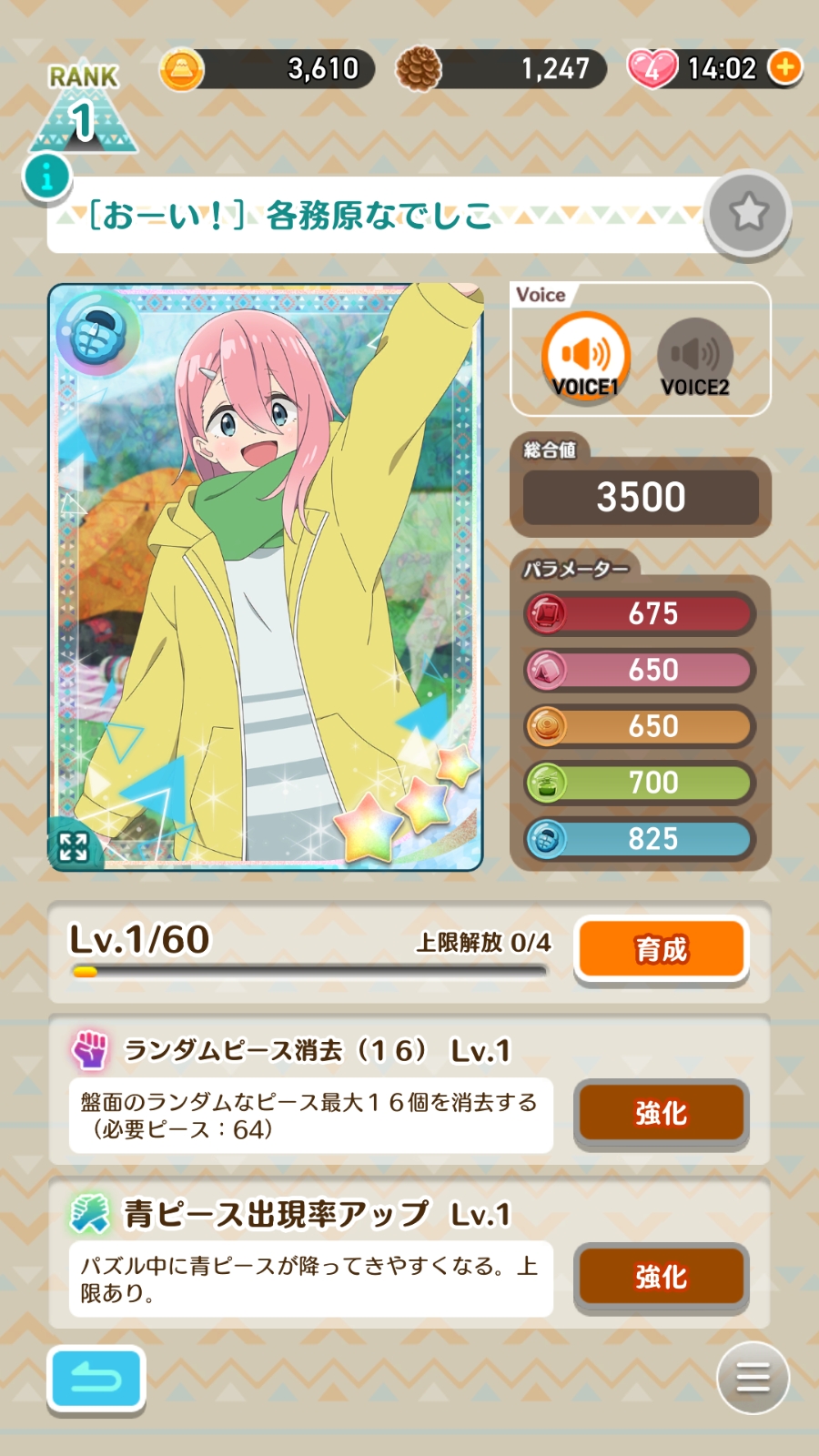Go back with the blue return arrow
This screenshot has height=1456, width=819.
pos(96,1379)
